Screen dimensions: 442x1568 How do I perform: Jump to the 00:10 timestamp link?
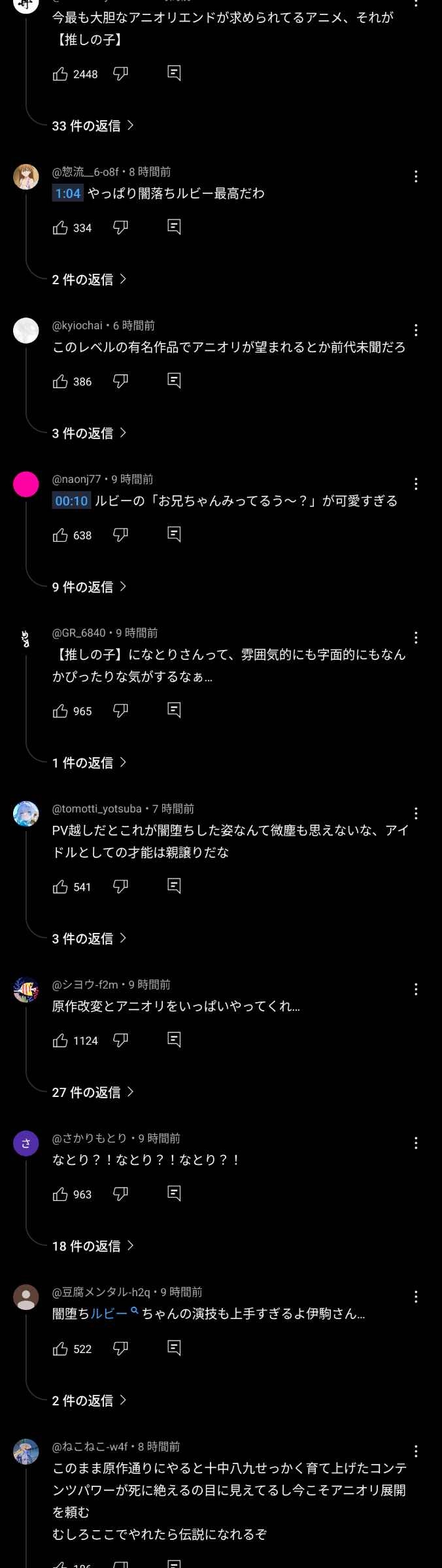pyautogui.click(x=71, y=501)
